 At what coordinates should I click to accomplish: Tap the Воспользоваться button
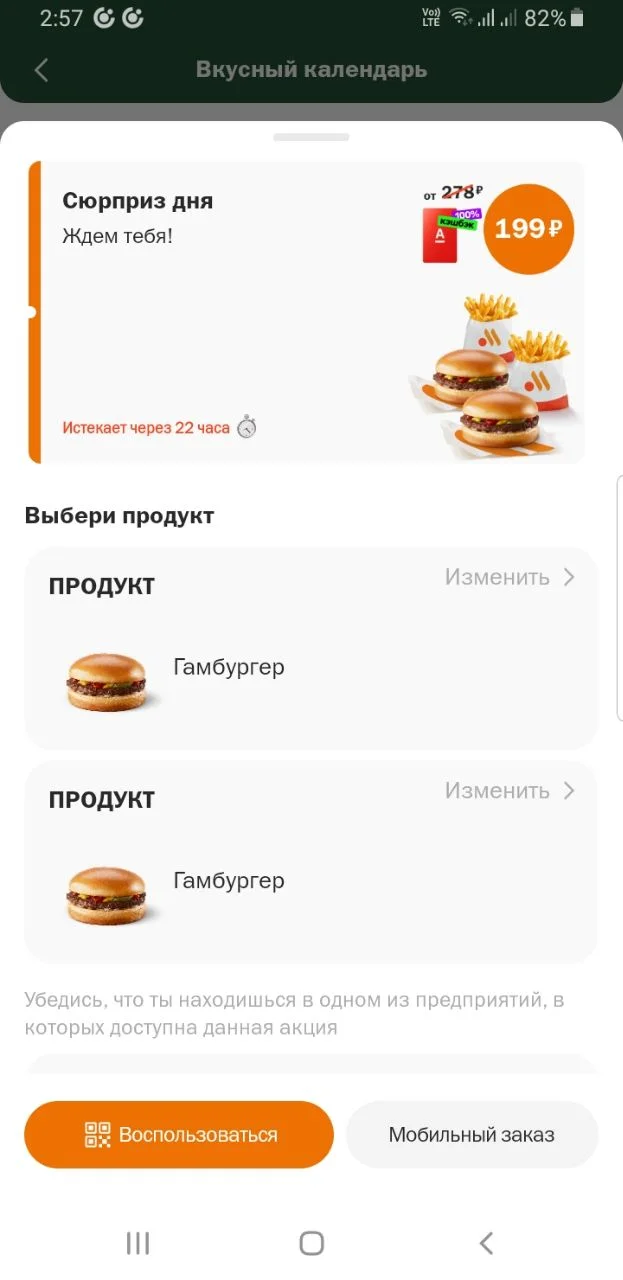pos(179,1135)
